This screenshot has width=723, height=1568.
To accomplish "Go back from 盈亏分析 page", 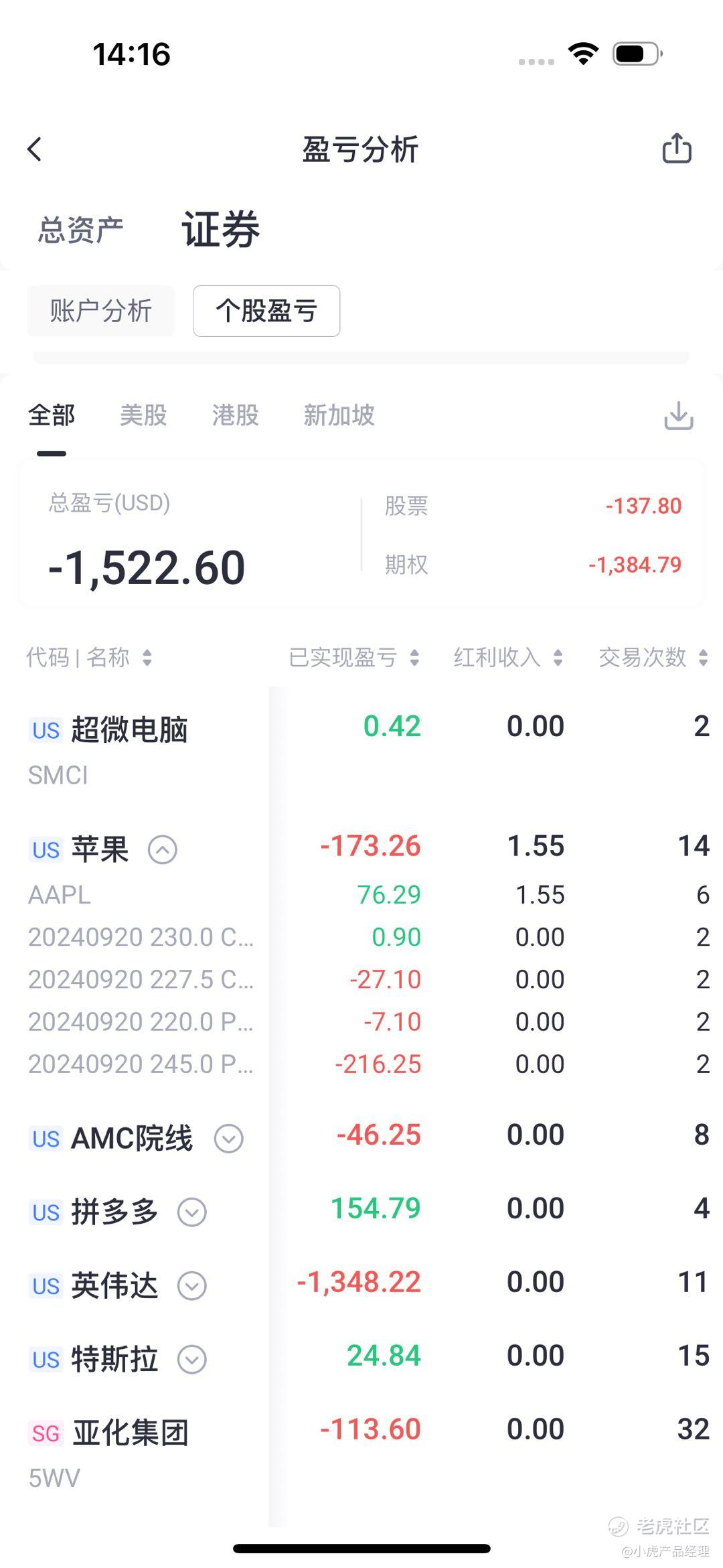I will coord(35,149).
